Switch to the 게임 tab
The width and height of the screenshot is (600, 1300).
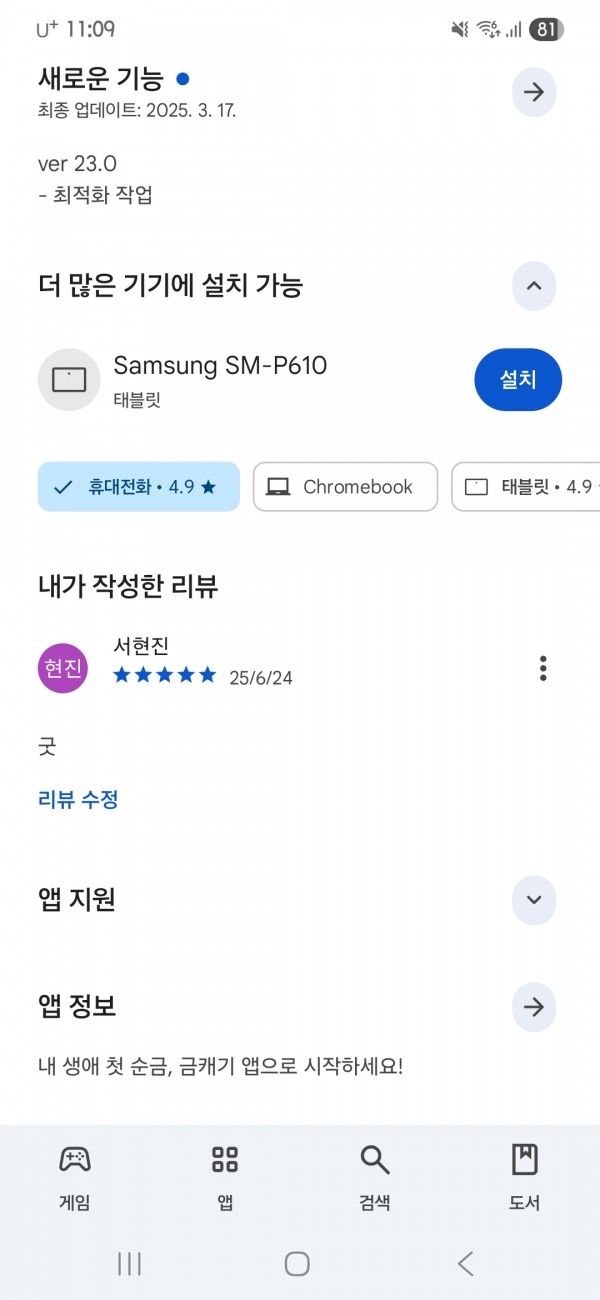point(75,1177)
